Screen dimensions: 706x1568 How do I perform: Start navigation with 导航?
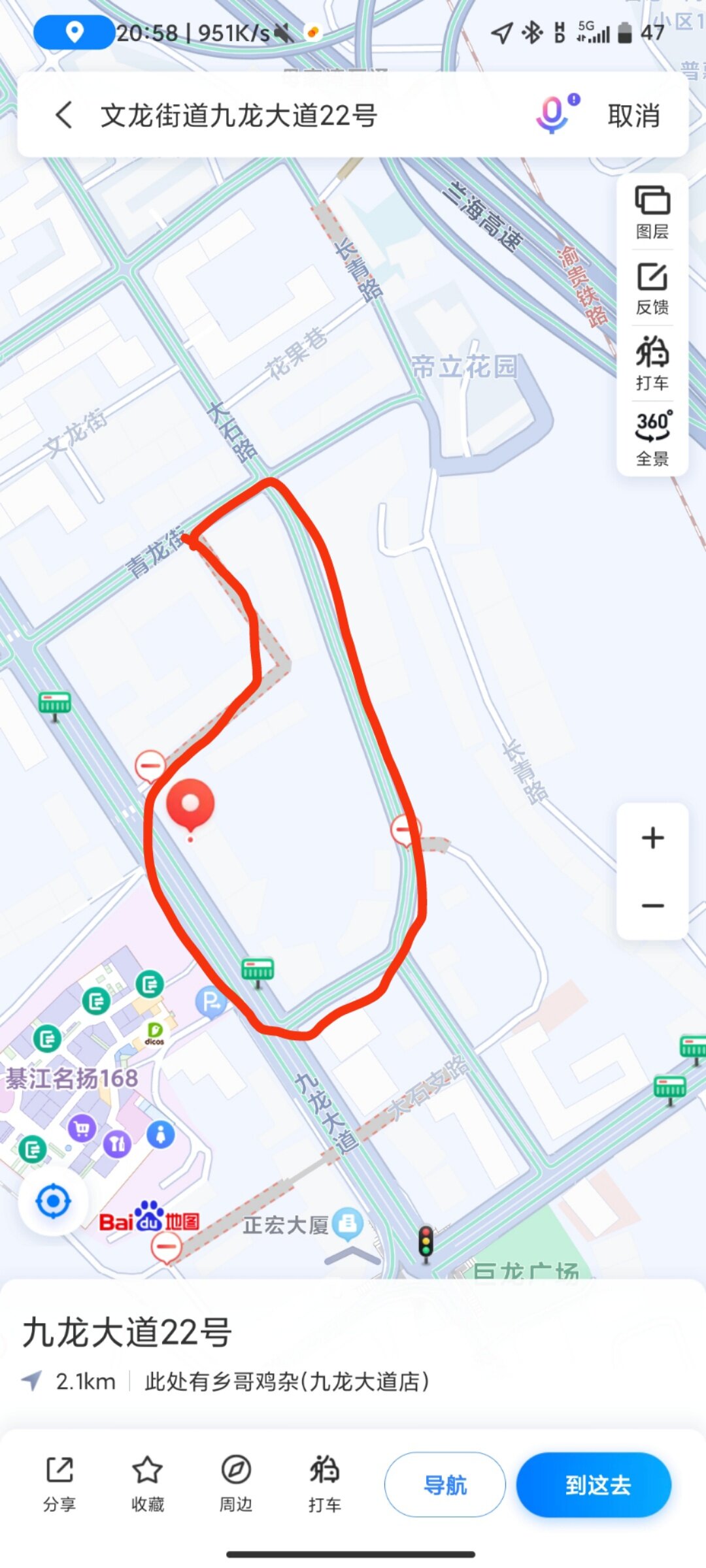point(445,1484)
